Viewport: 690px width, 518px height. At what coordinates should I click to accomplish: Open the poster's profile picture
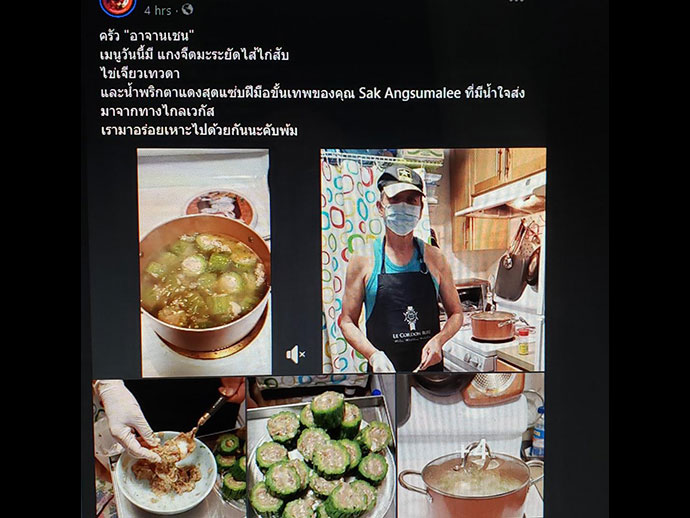point(118,6)
